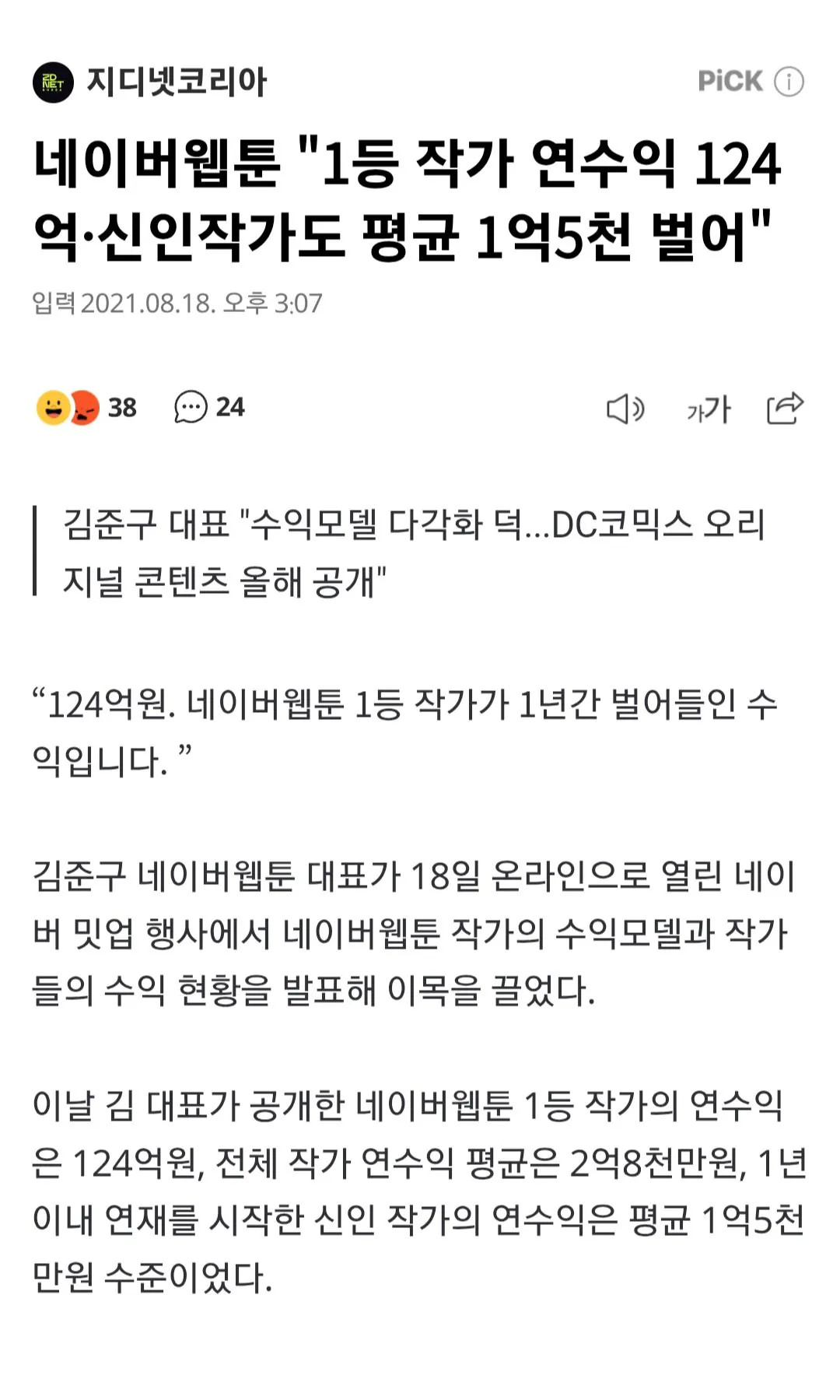This screenshot has height=1400, width=840.
Task: Open the 24 comments
Action: [209, 407]
